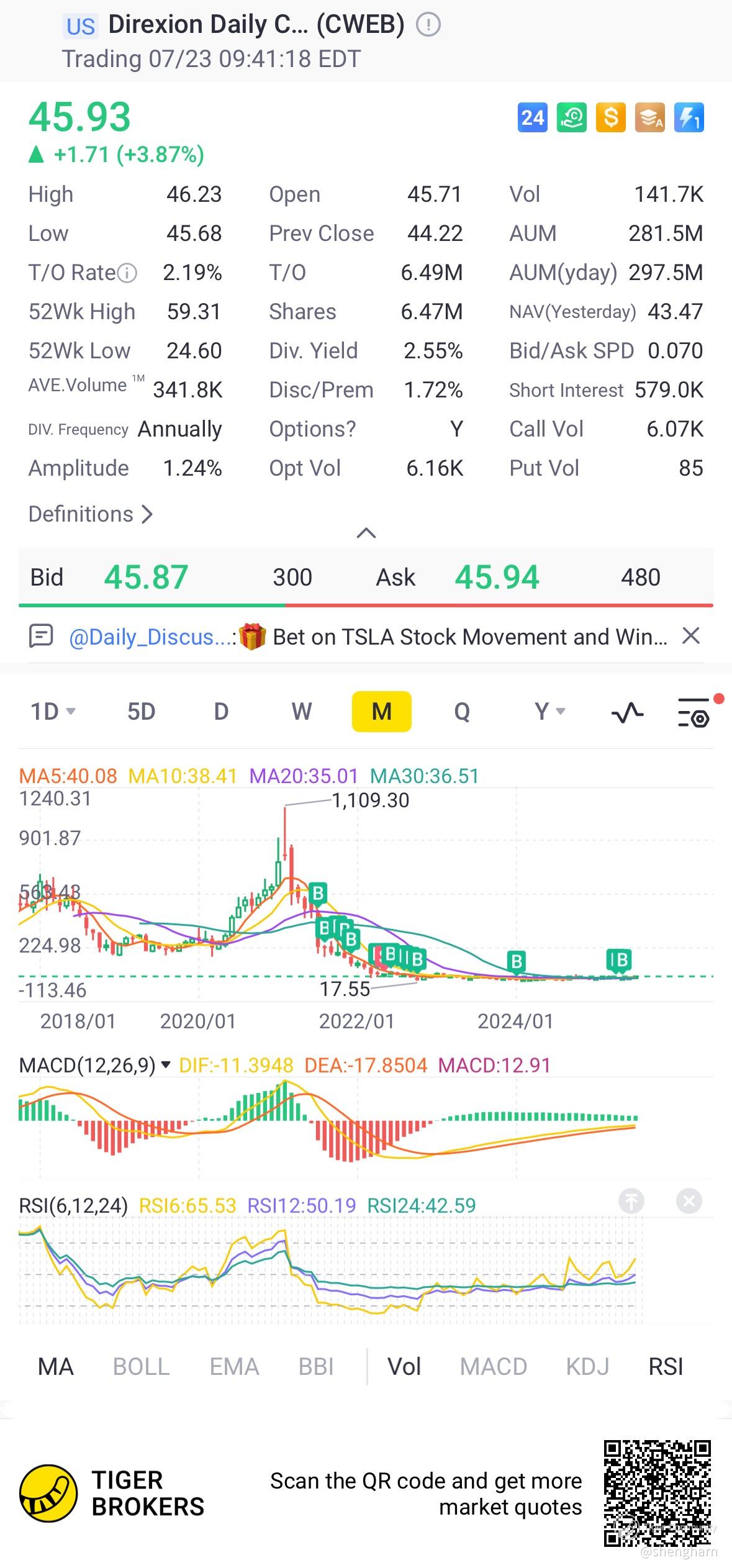
Task: Tap the blue 24 hour trading badge
Action: point(532,117)
